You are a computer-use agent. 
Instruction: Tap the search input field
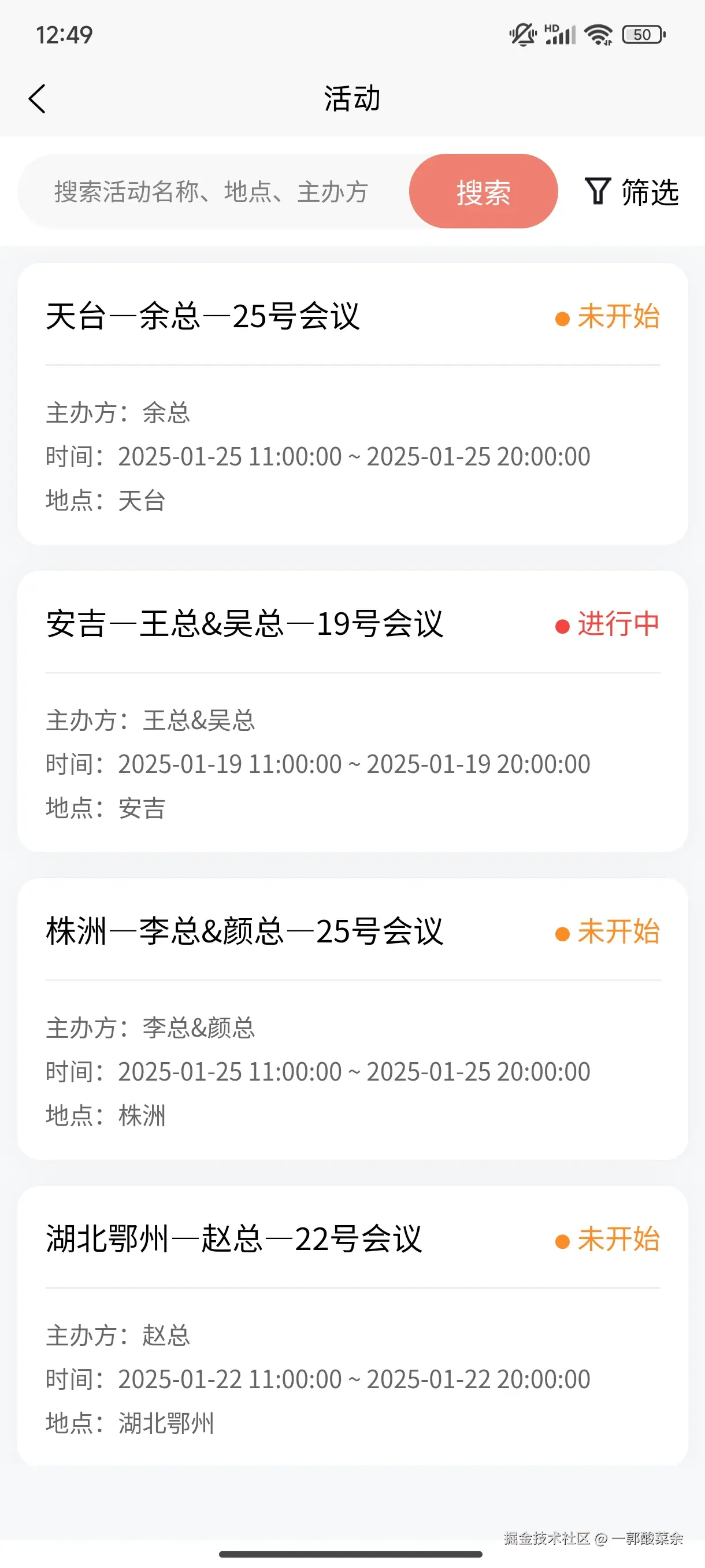pyautogui.click(x=213, y=192)
